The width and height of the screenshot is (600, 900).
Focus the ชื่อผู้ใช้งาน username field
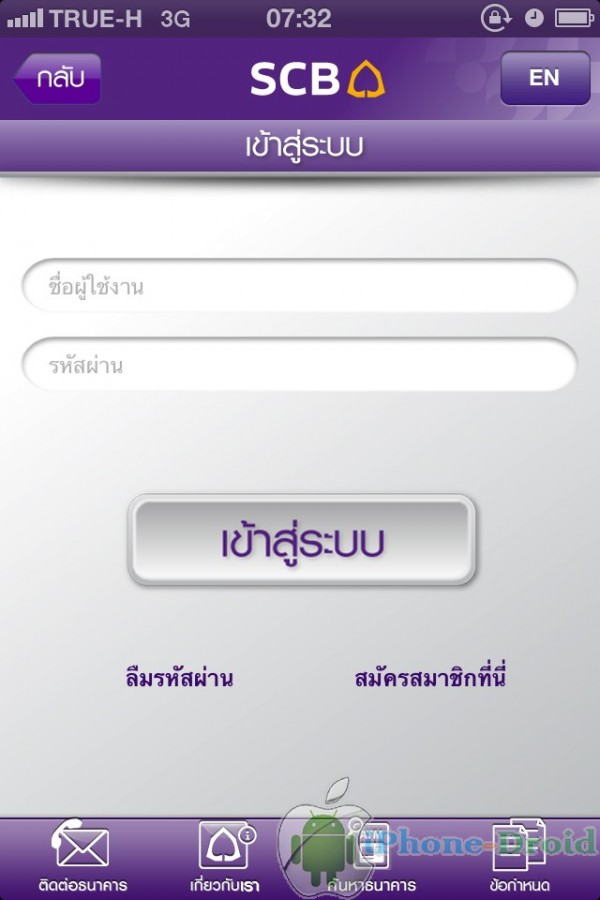298,287
